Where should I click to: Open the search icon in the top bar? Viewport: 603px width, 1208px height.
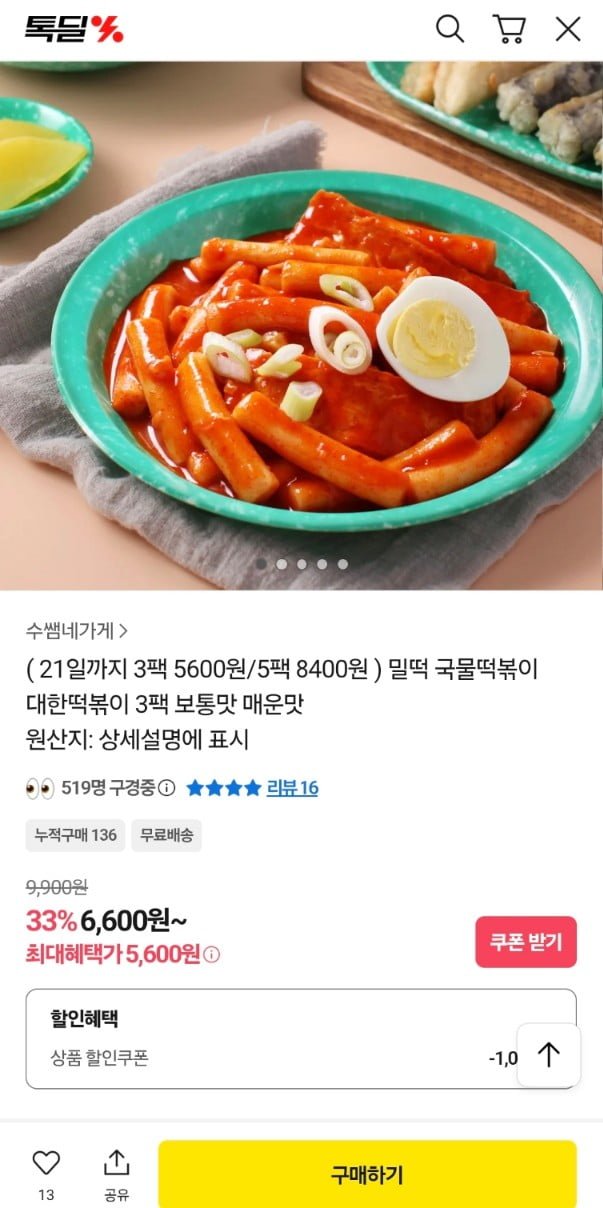pos(450,30)
